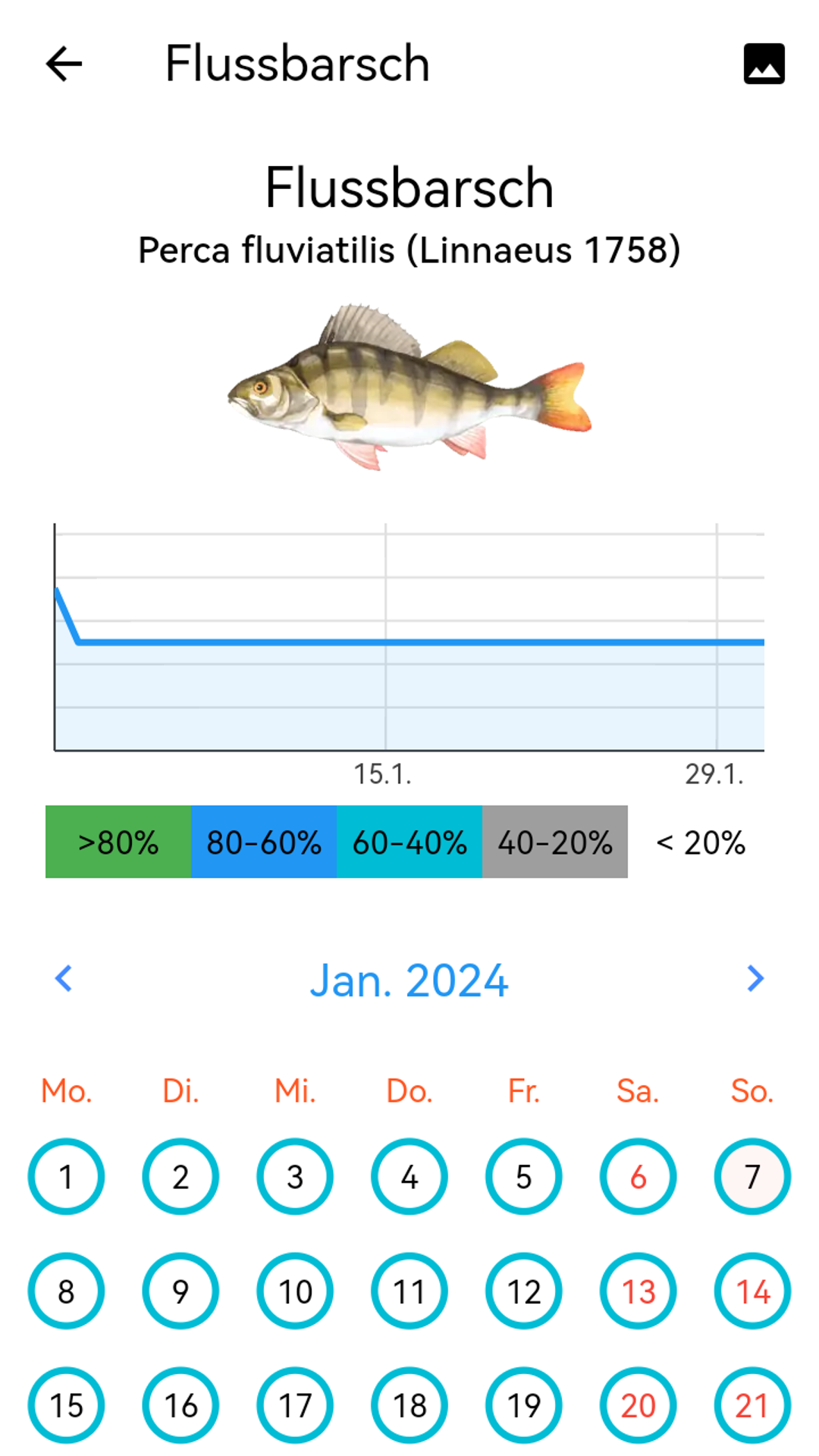Pick January 12 in the calendar
The width and height of the screenshot is (819, 1456).
[x=524, y=1291]
